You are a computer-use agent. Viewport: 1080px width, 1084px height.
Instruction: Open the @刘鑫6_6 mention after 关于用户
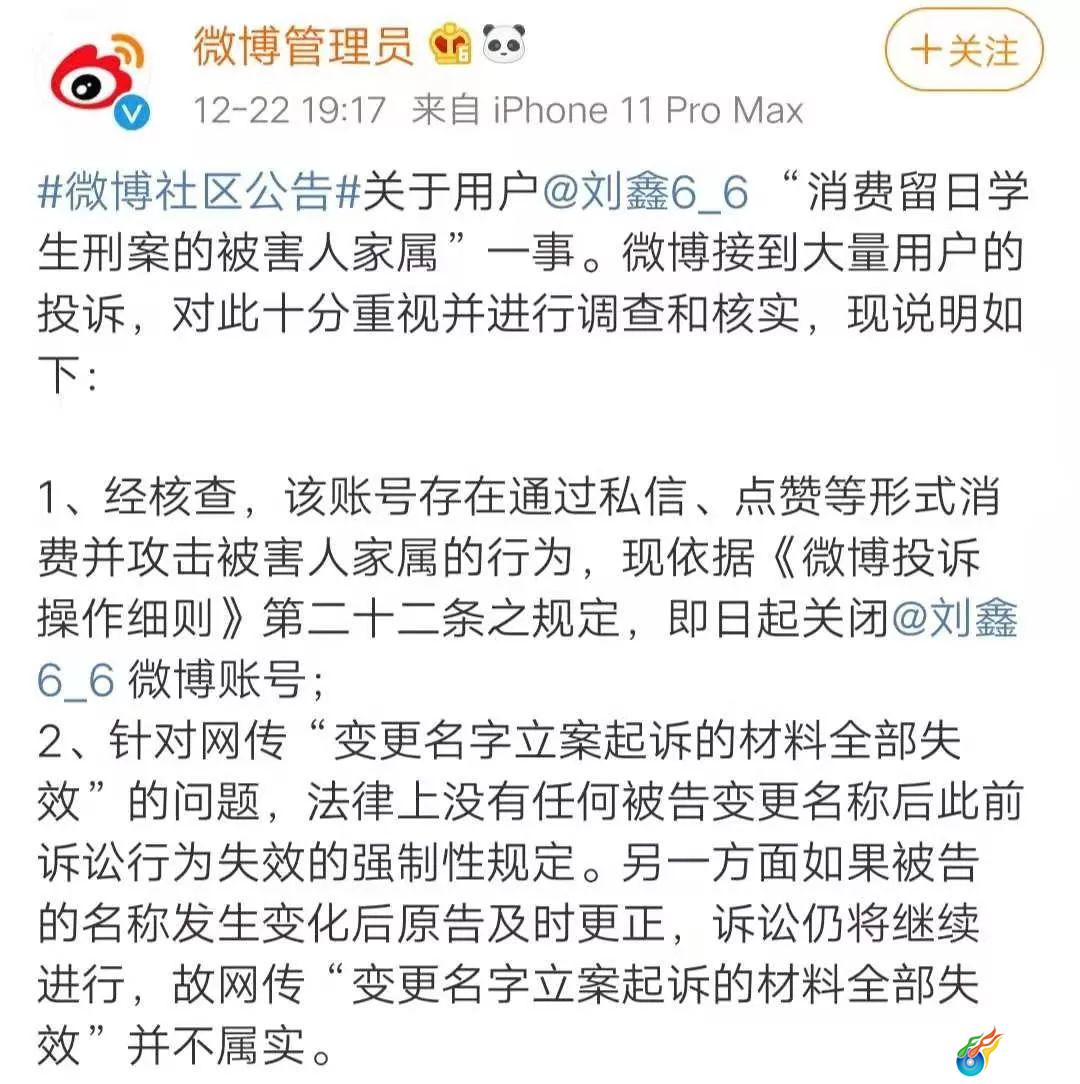point(645,192)
